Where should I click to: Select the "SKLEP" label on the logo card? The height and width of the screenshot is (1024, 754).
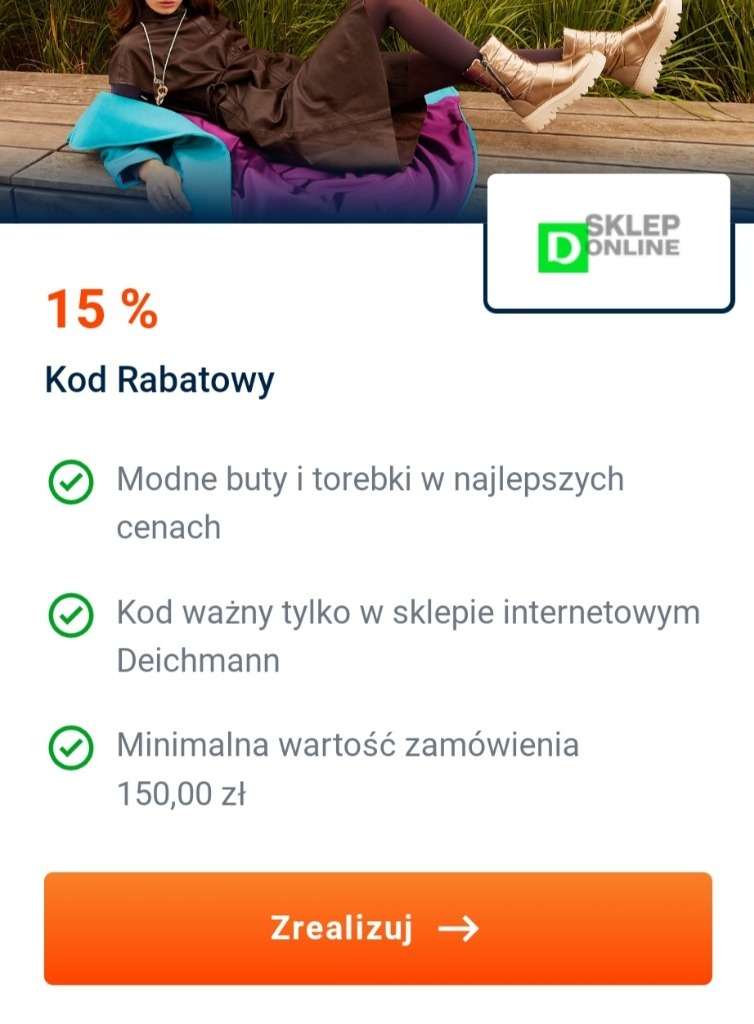(633, 224)
